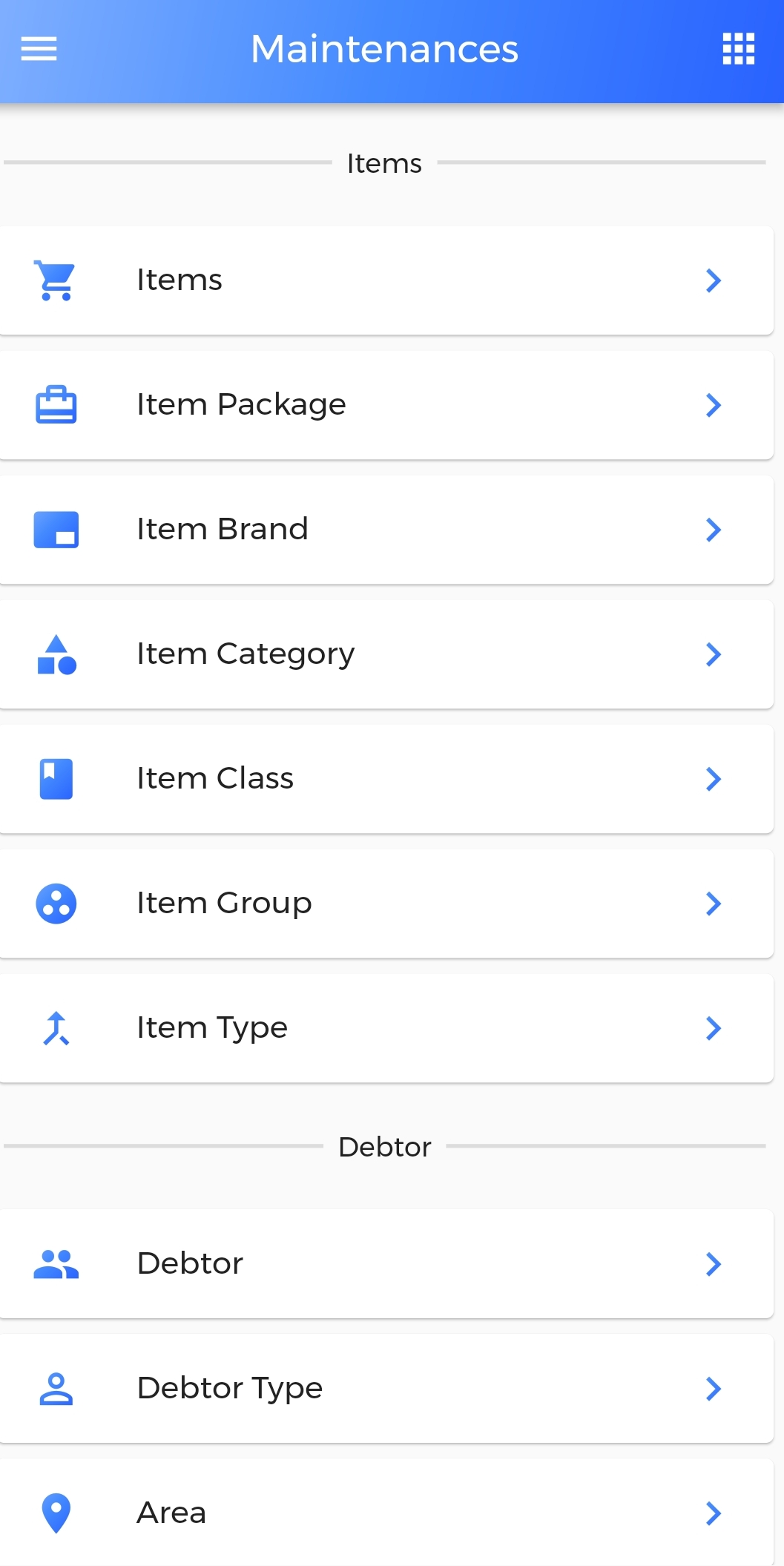The image size is (784, 1566).
Task: Go to Debtor Type
Action: 386,1389
